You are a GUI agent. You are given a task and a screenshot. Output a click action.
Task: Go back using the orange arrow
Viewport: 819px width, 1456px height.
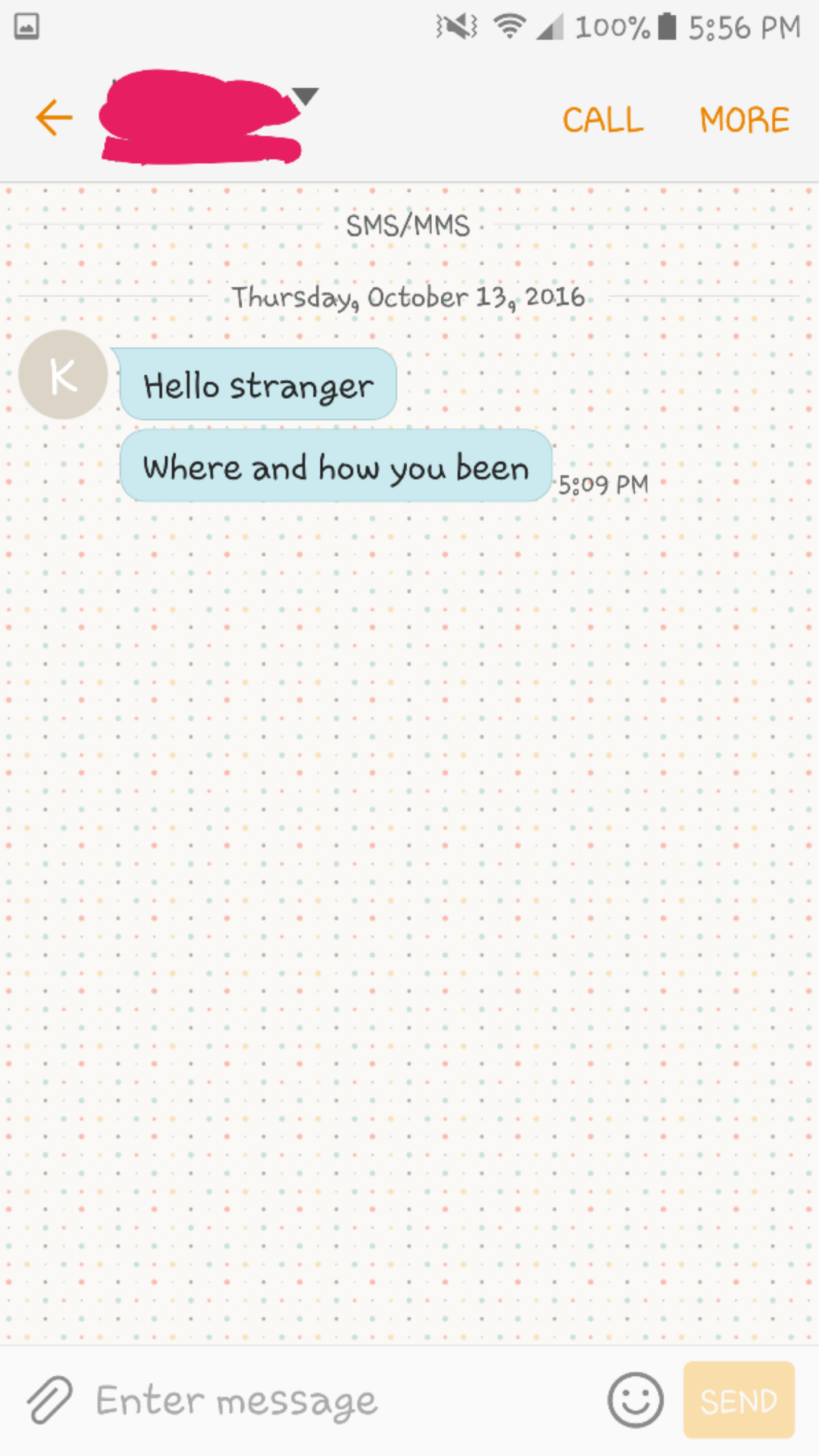pyautogui.click(x=54, y=118)
